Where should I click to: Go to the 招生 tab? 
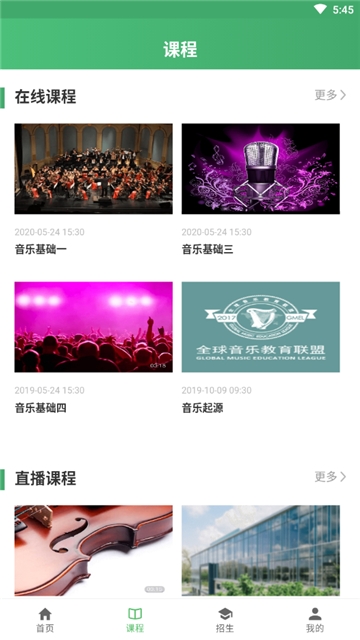(x=225, y=620)
